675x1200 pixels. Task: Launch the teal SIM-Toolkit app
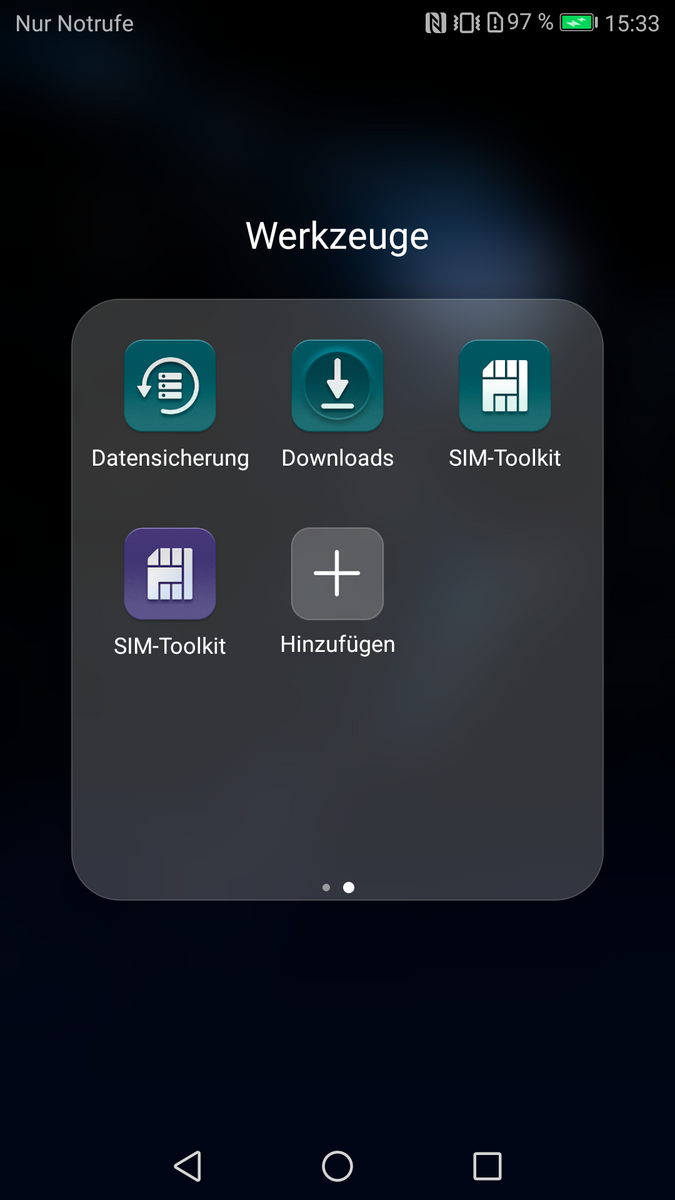pyautogui.click(x=505, y=386)
